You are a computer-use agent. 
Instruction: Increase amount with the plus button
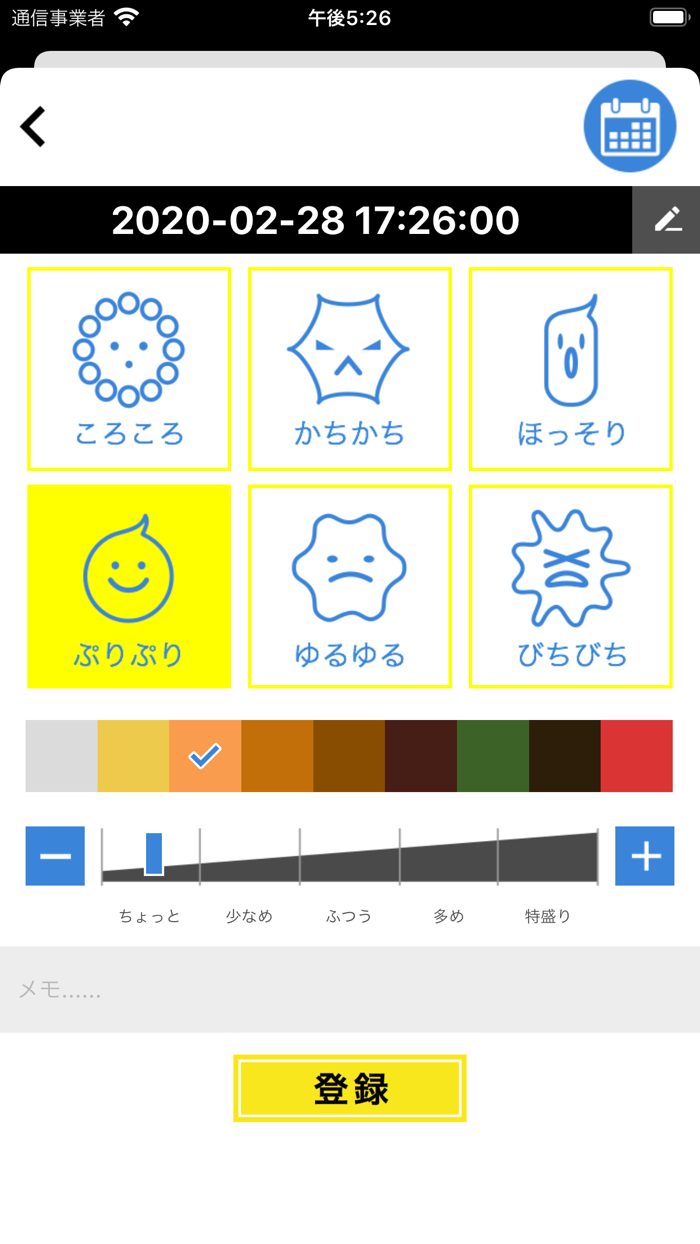(645, 856)
